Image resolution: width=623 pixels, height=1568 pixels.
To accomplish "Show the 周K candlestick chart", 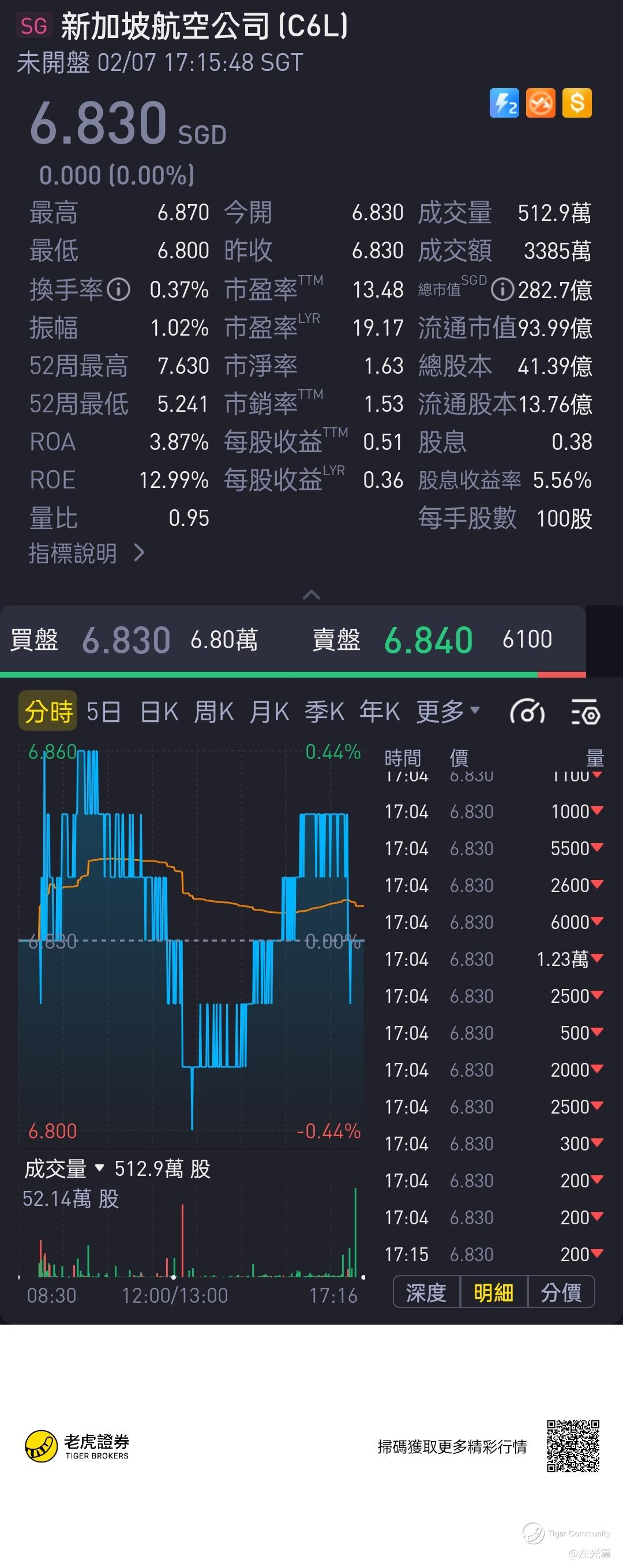I will [214, 712].
